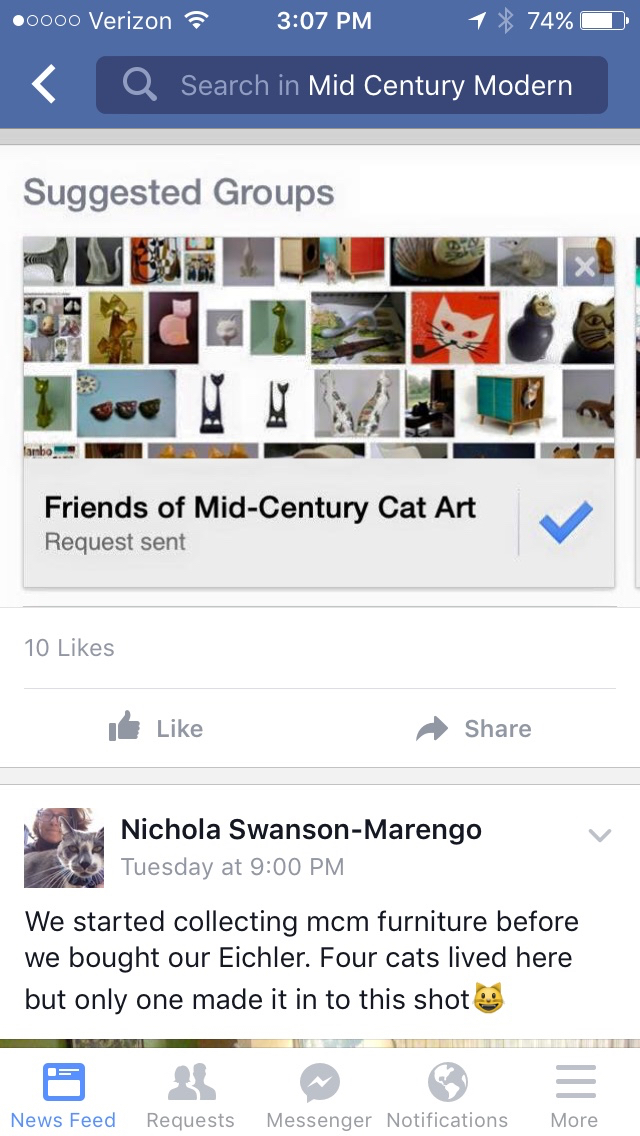Open search in Mid Century Modern field
640x1136 pixels.
[352, 85]
